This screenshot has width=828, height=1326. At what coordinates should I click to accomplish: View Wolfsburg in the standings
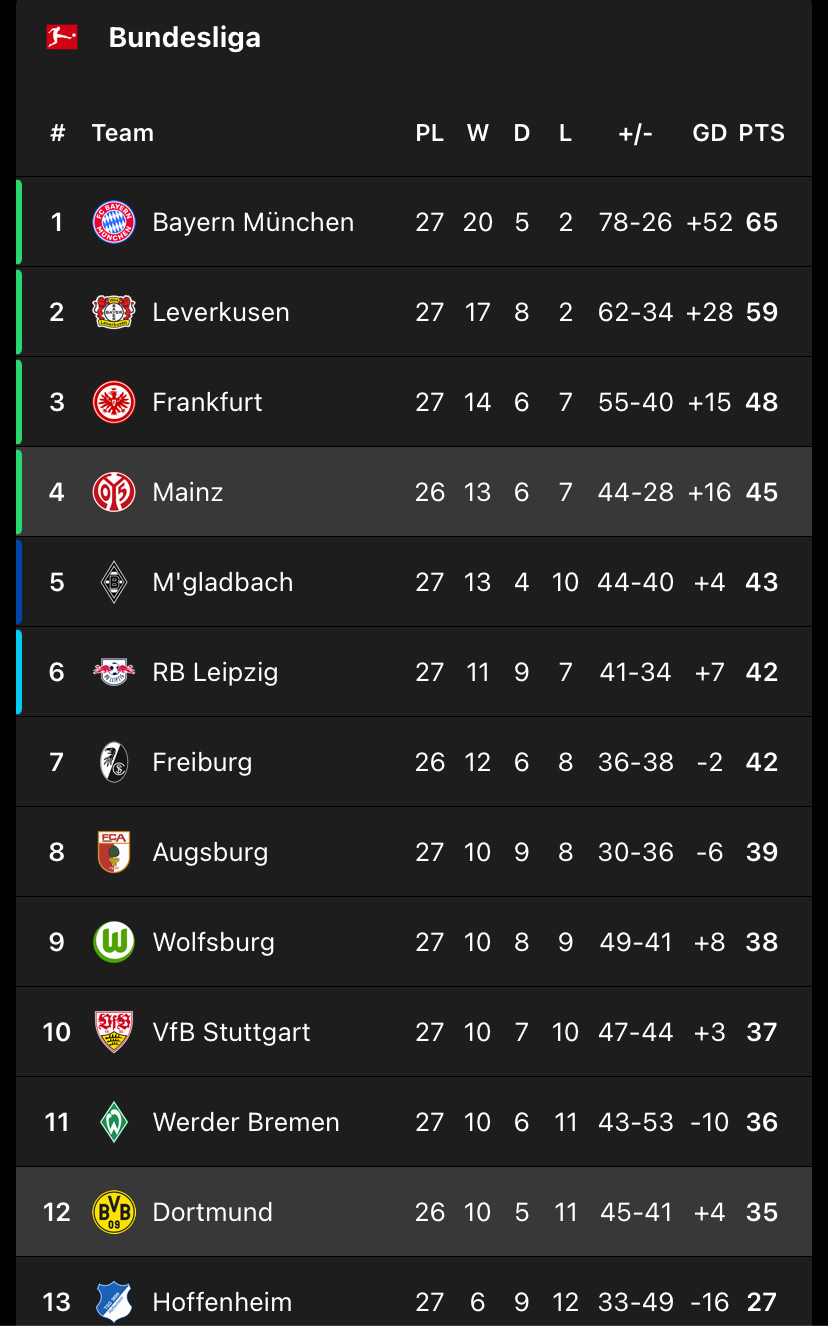213,942
